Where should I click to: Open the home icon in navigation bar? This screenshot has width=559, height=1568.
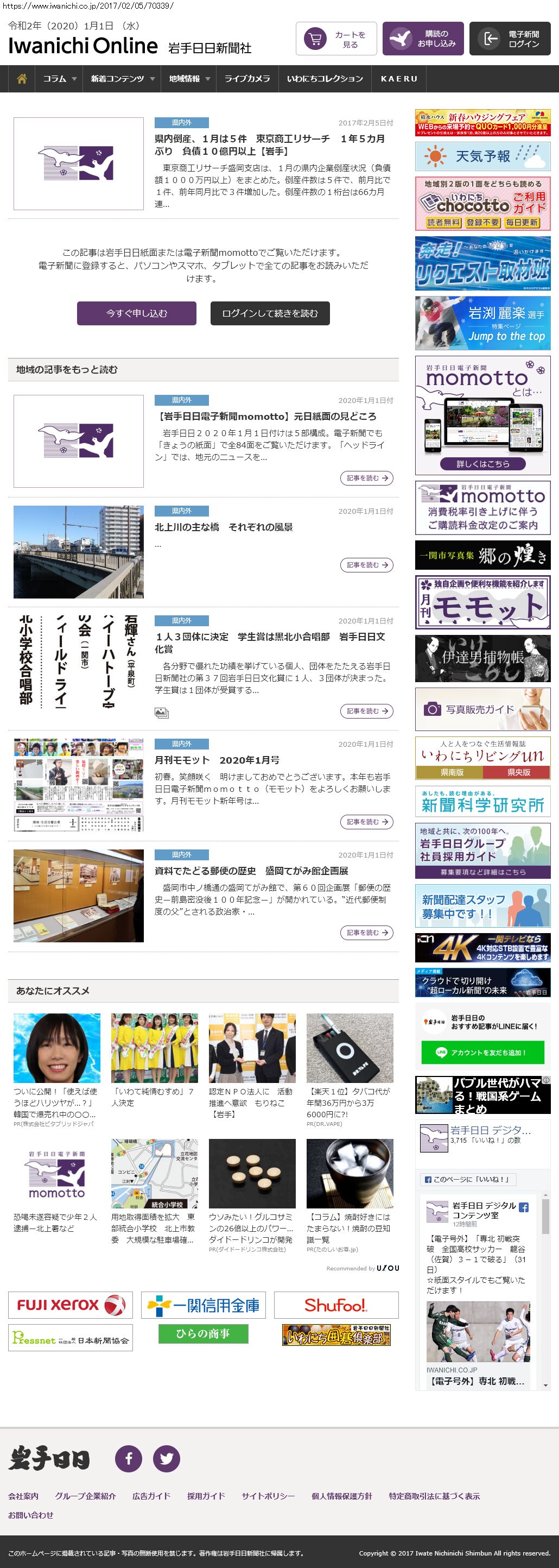pyautogui.click(x=22, y=79)
